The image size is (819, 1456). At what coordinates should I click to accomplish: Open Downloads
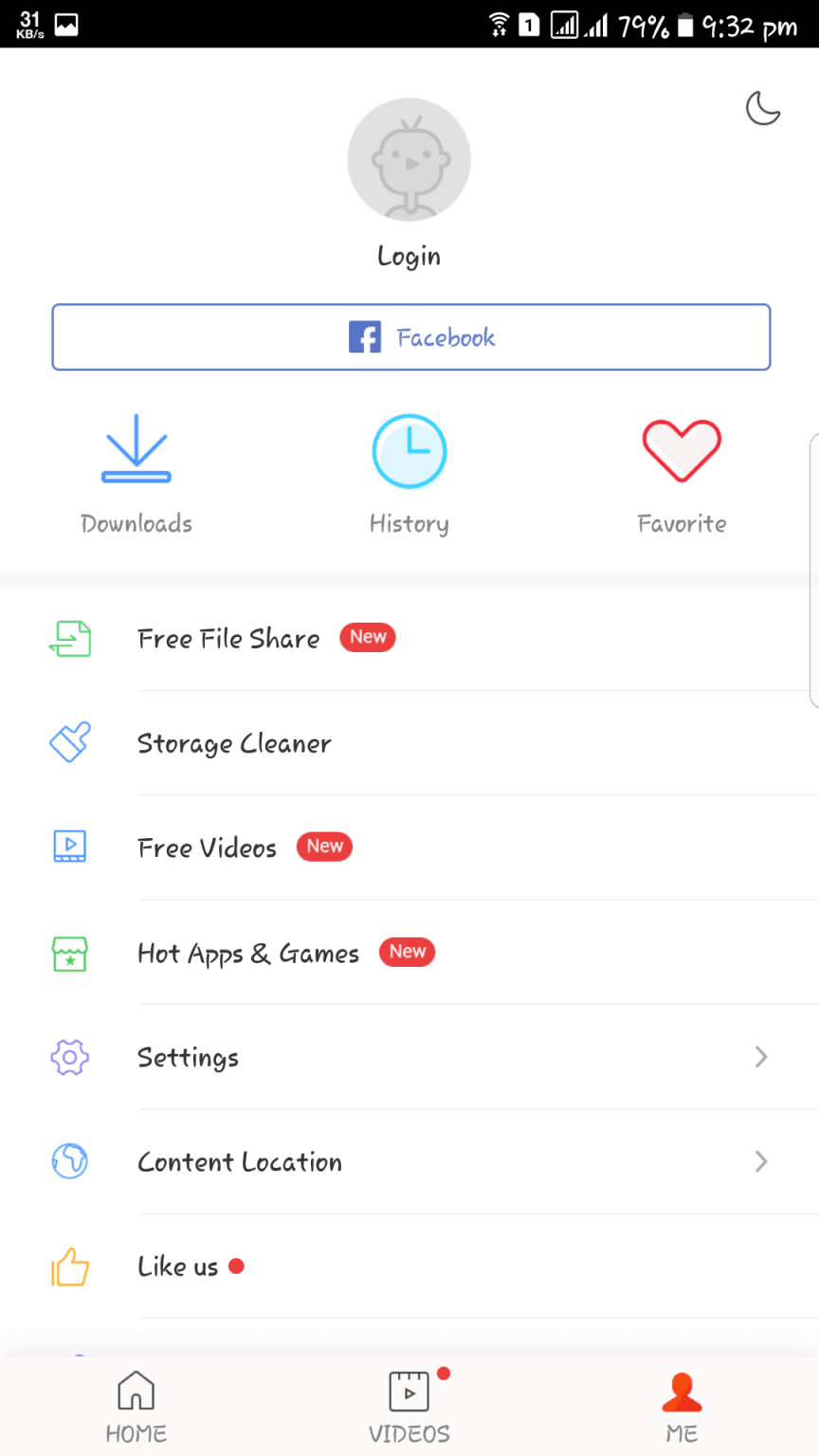tap(136, 474)
